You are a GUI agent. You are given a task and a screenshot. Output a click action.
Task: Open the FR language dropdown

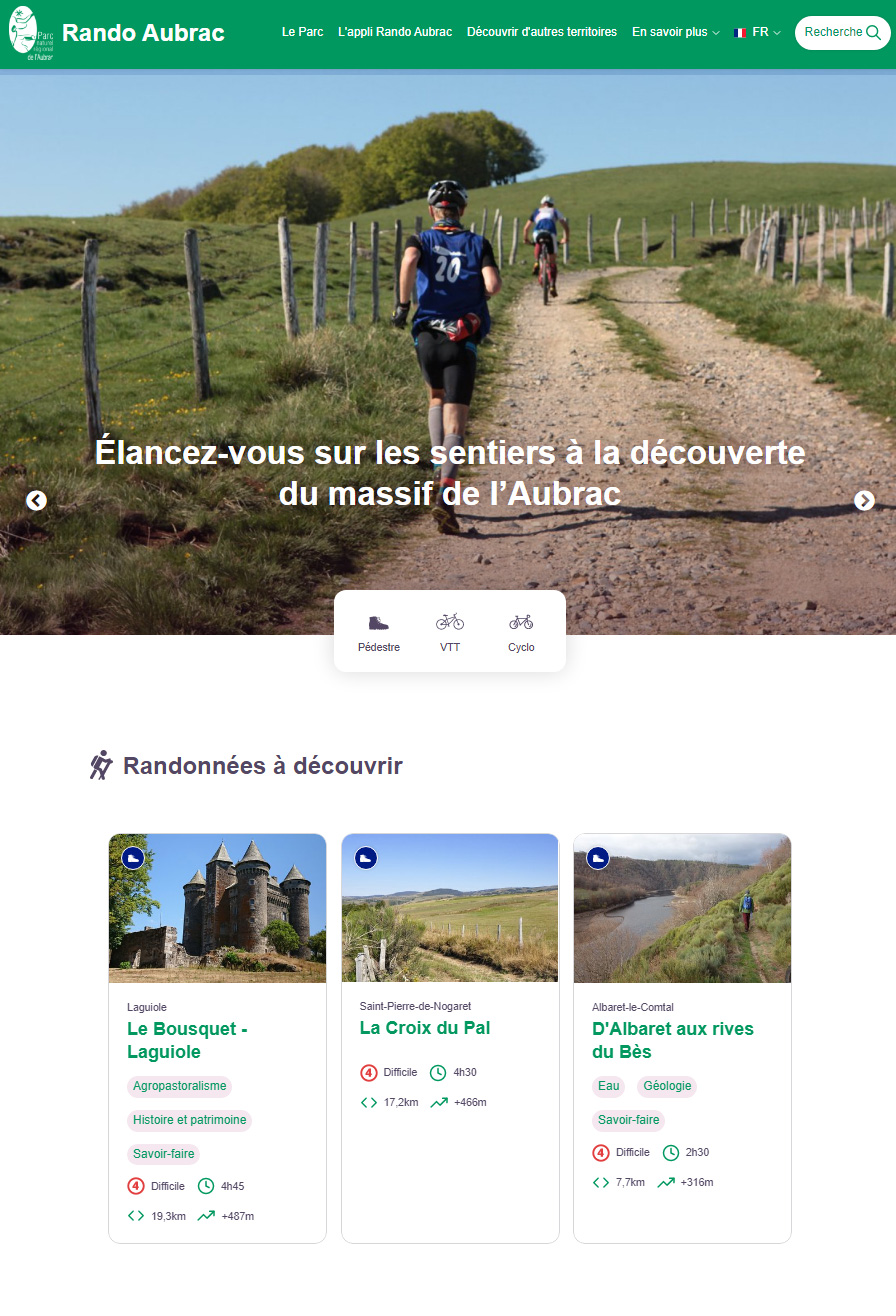pos(757,32)
